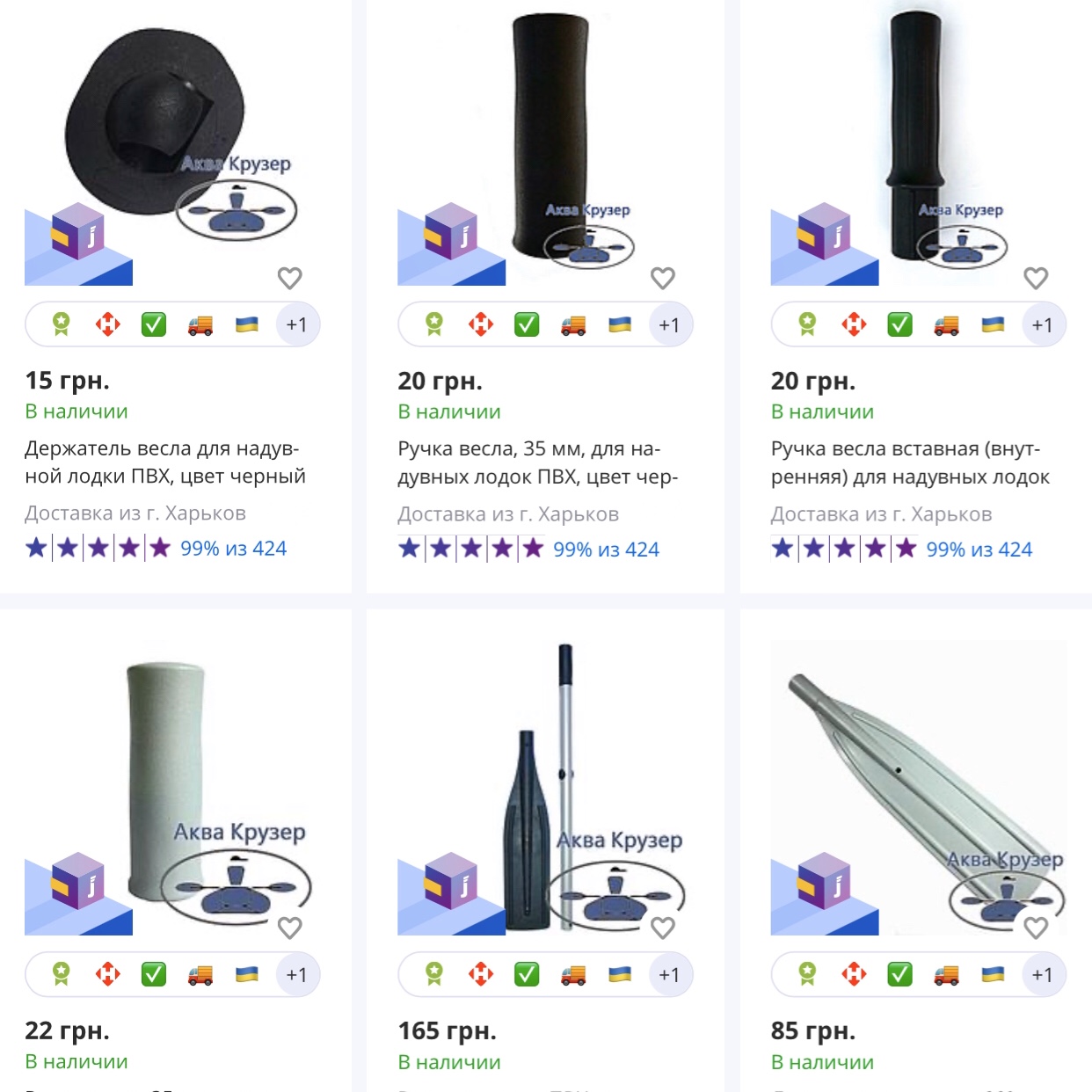The image size is (1092, 1092).
Task: Favorite the вставная oar handle product
Action: click(x=1036, y=278)
